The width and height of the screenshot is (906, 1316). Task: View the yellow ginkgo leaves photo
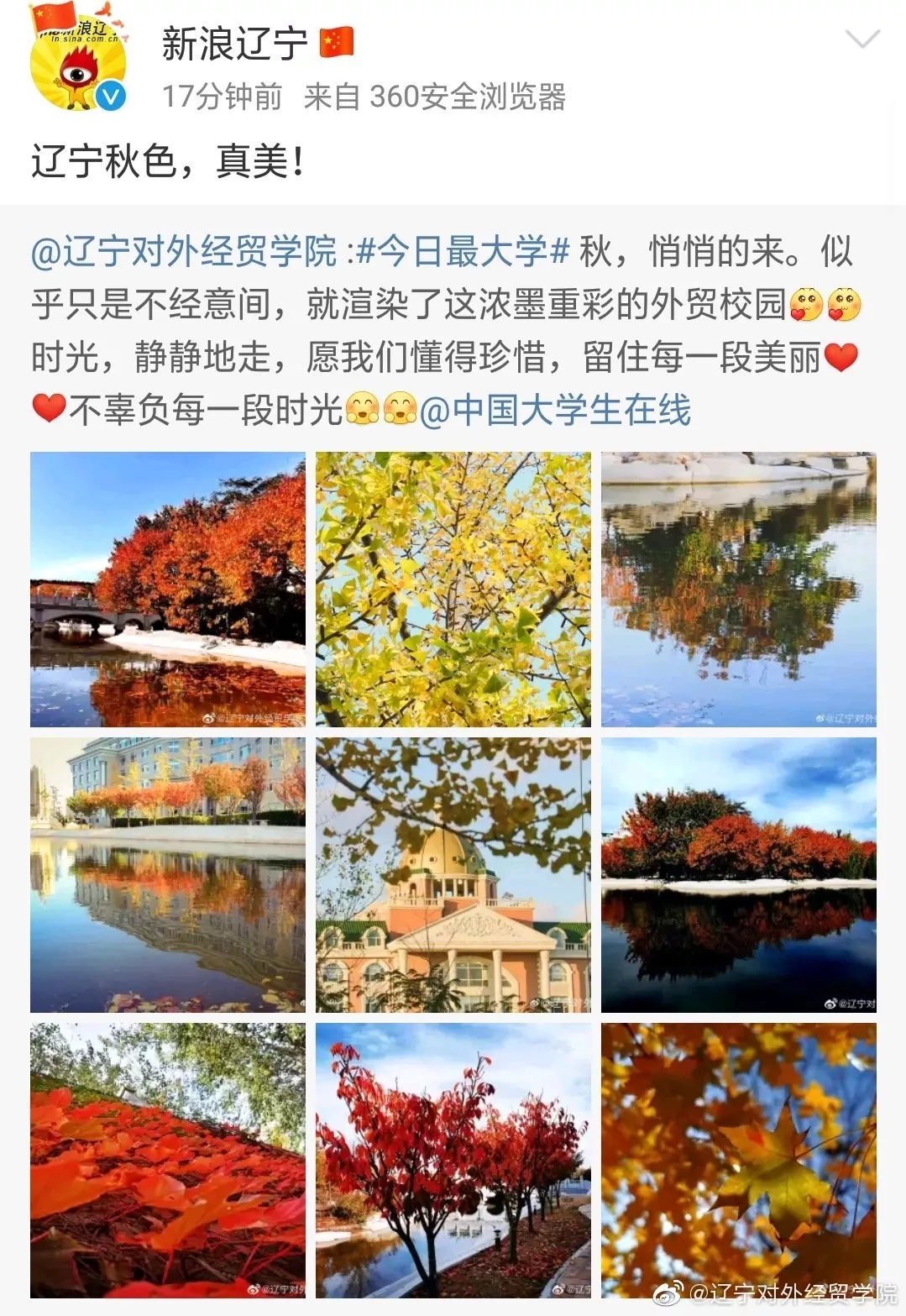453,590
